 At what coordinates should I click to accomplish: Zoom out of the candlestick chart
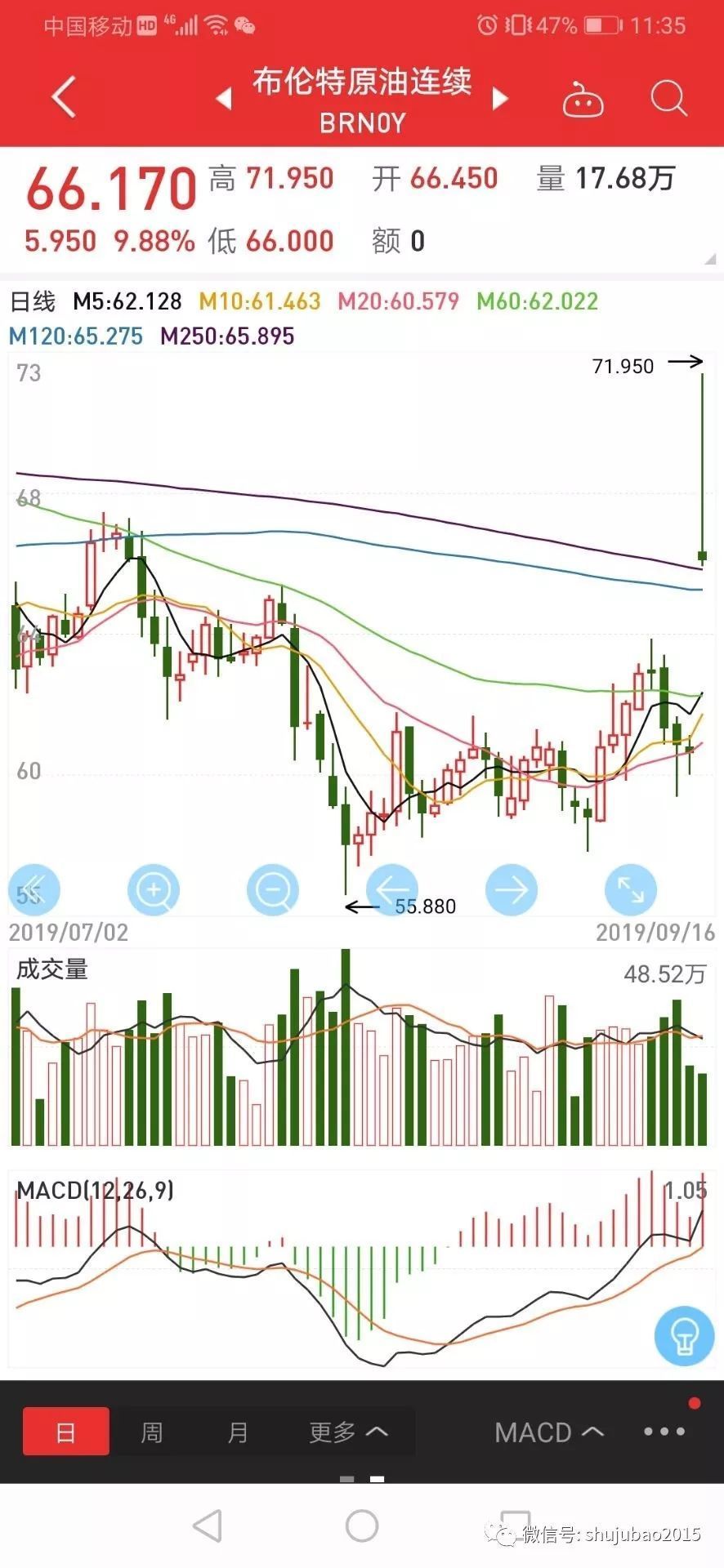pyautogui.click(x=273, y=889)
